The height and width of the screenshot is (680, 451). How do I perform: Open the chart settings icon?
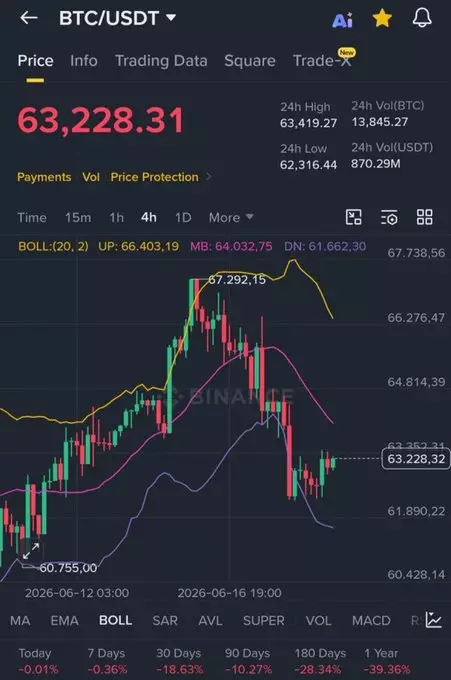389,217
